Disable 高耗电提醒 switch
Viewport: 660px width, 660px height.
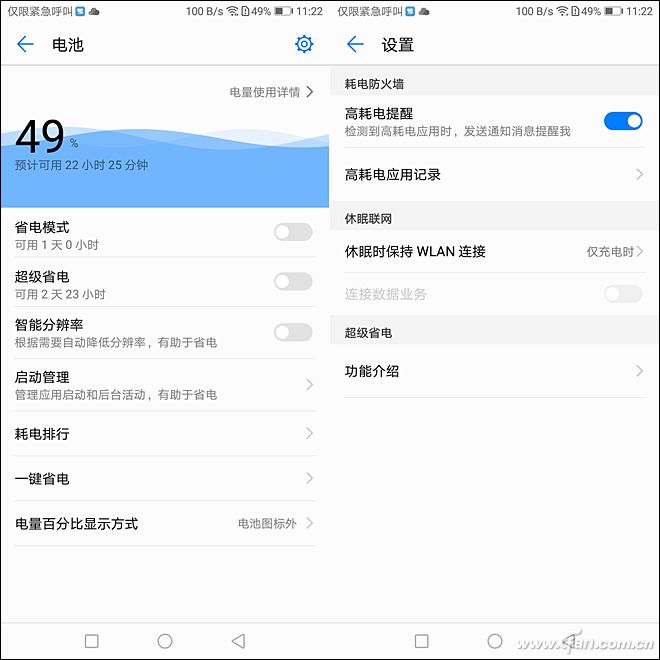tap(623, 121)
